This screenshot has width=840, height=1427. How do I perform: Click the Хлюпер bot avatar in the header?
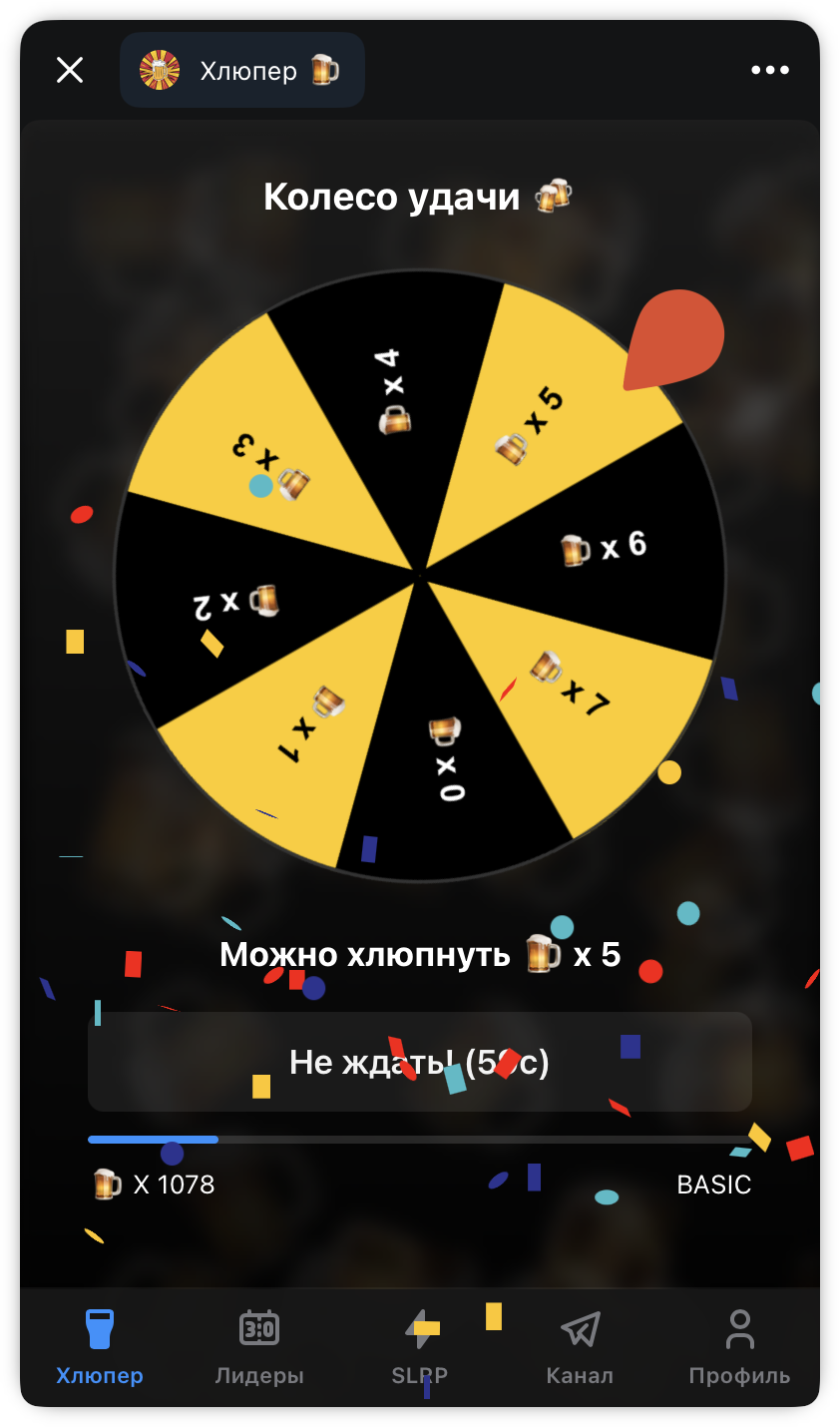click(x=161, y=70)
